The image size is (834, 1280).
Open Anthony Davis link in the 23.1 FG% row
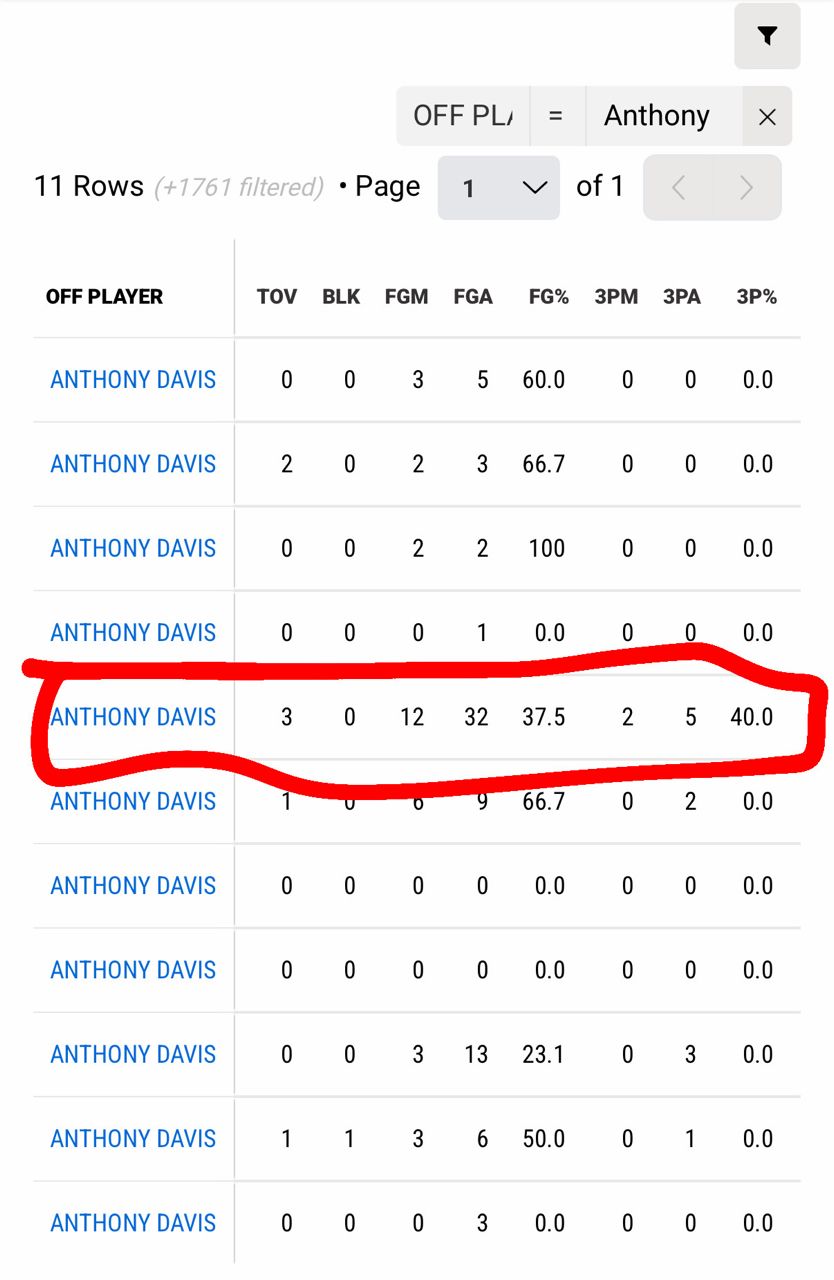(x=133, y=1054)
